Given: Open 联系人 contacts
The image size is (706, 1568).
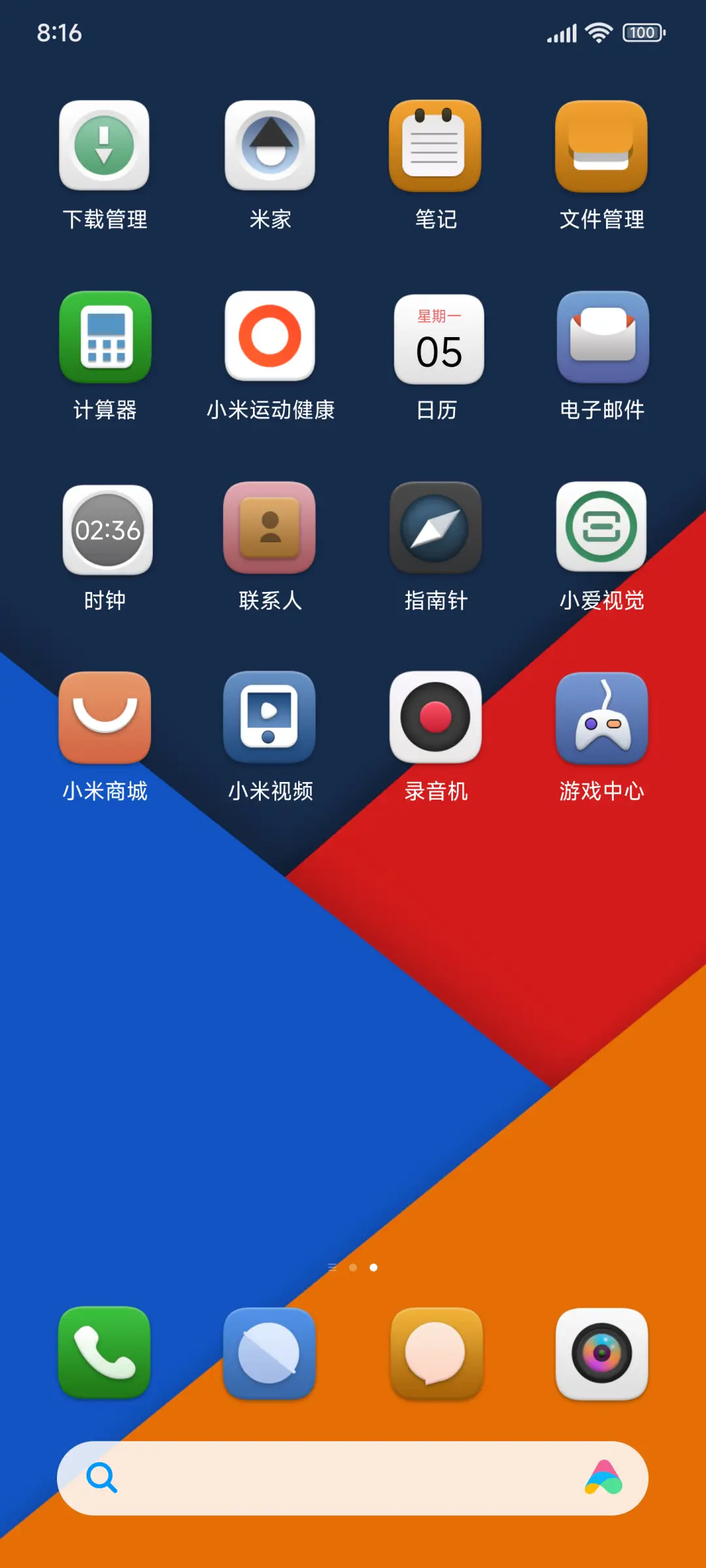Looking at the screenshot, I should click(x=270, y=528).
